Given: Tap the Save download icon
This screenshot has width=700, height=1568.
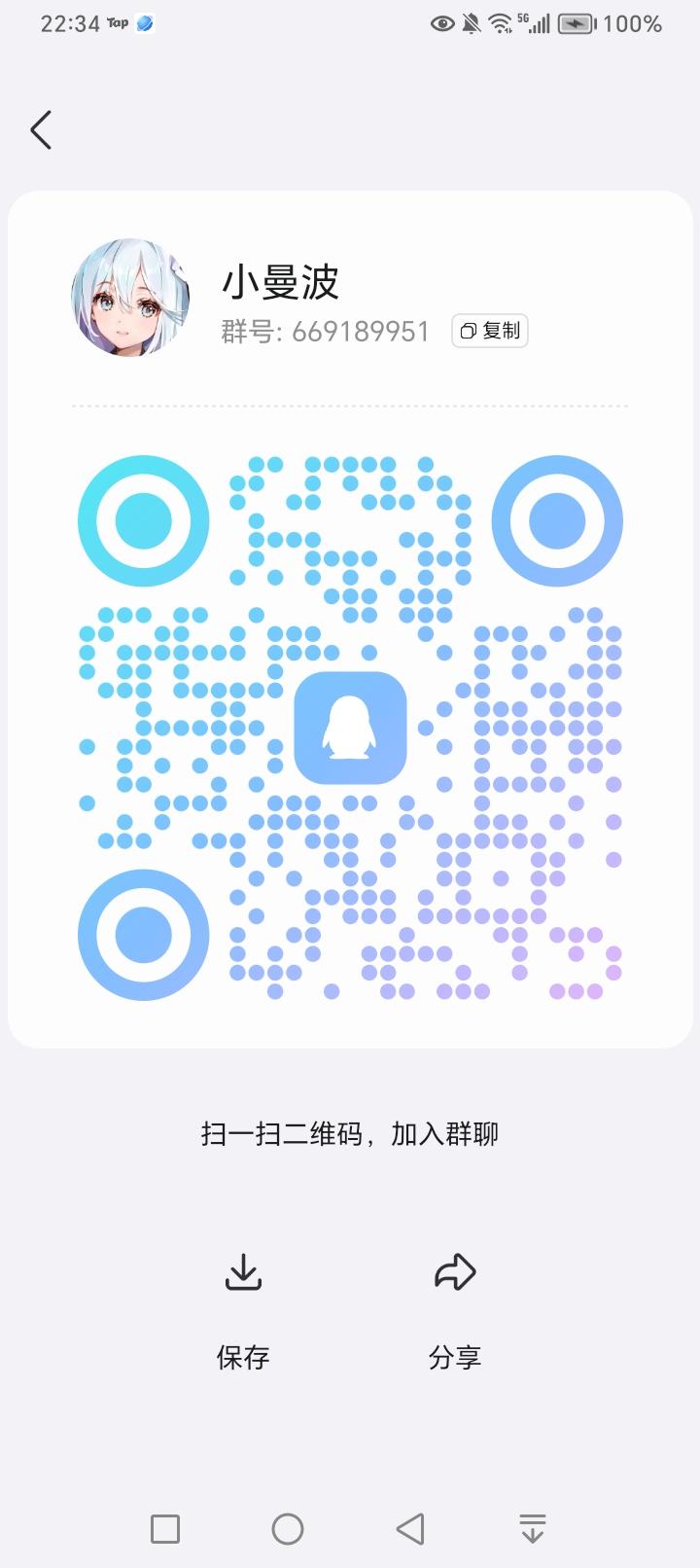Looking at the screenshot, I should (243, 1272).
